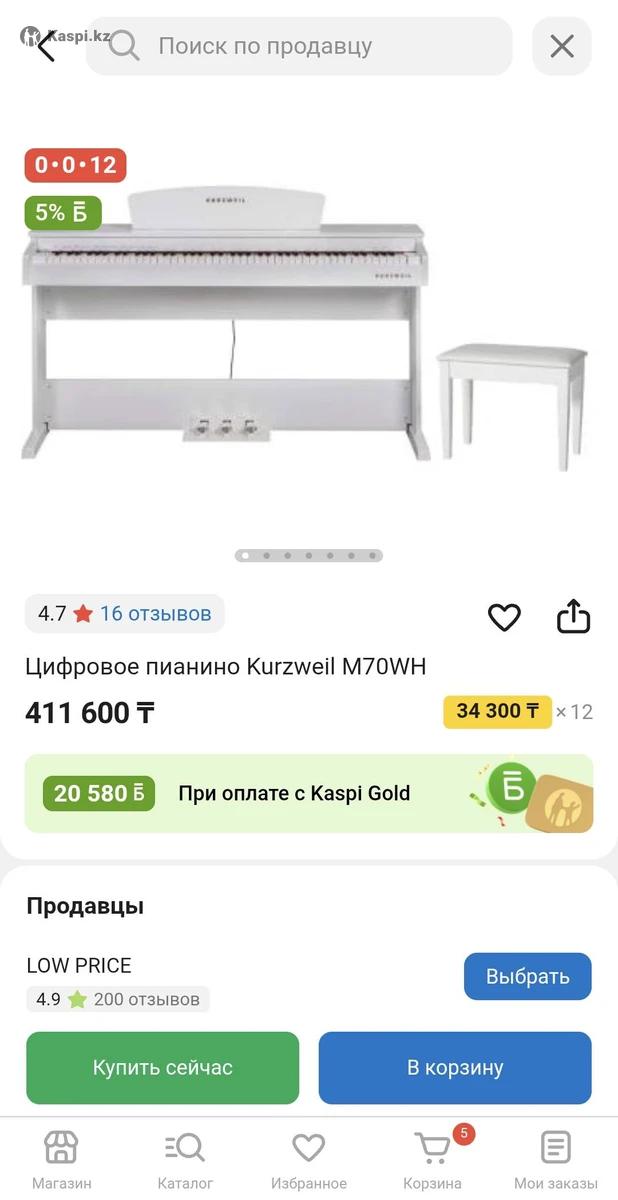Switch to the Избранное tab
The image size is (618, 1200).
(x=308, y=1160)
